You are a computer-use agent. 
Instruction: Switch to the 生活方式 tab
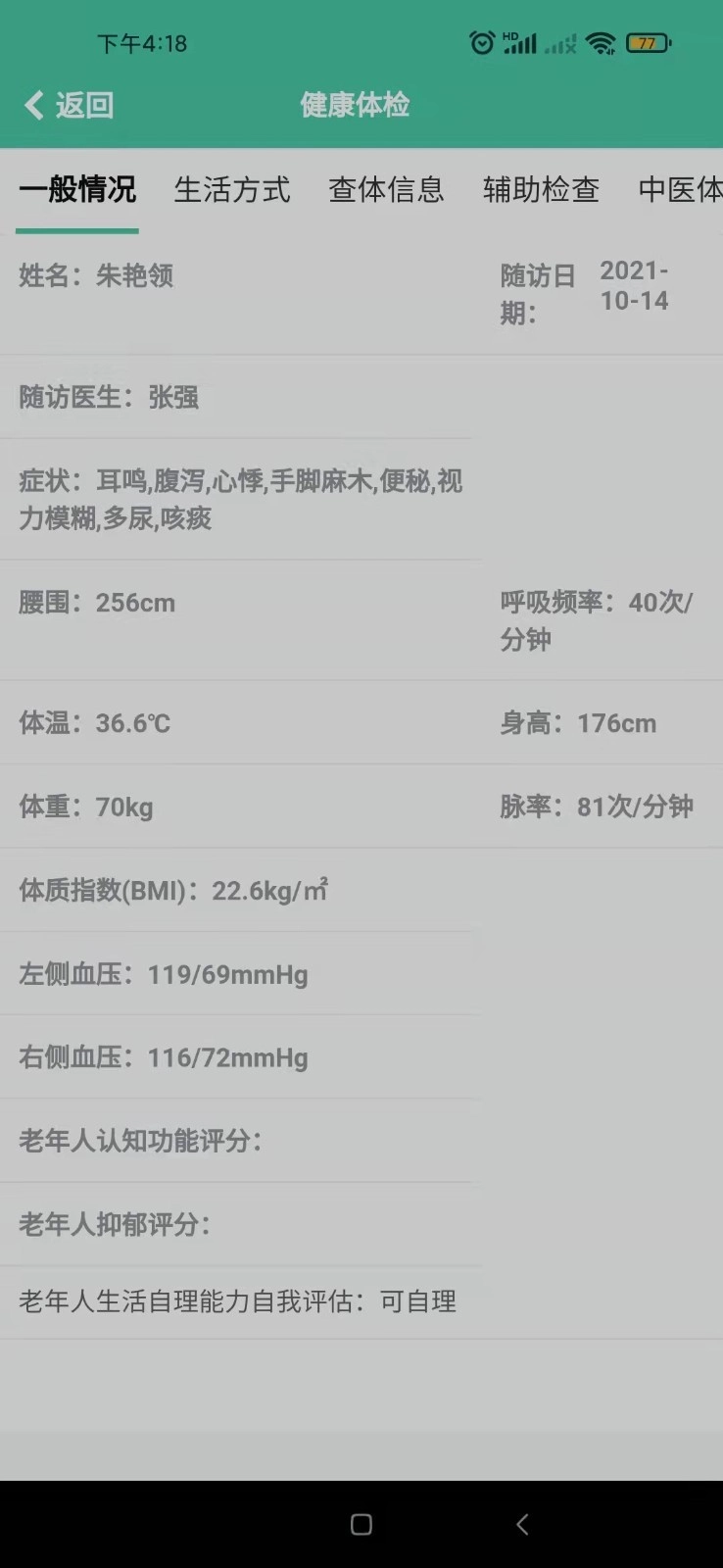point(231,191)
